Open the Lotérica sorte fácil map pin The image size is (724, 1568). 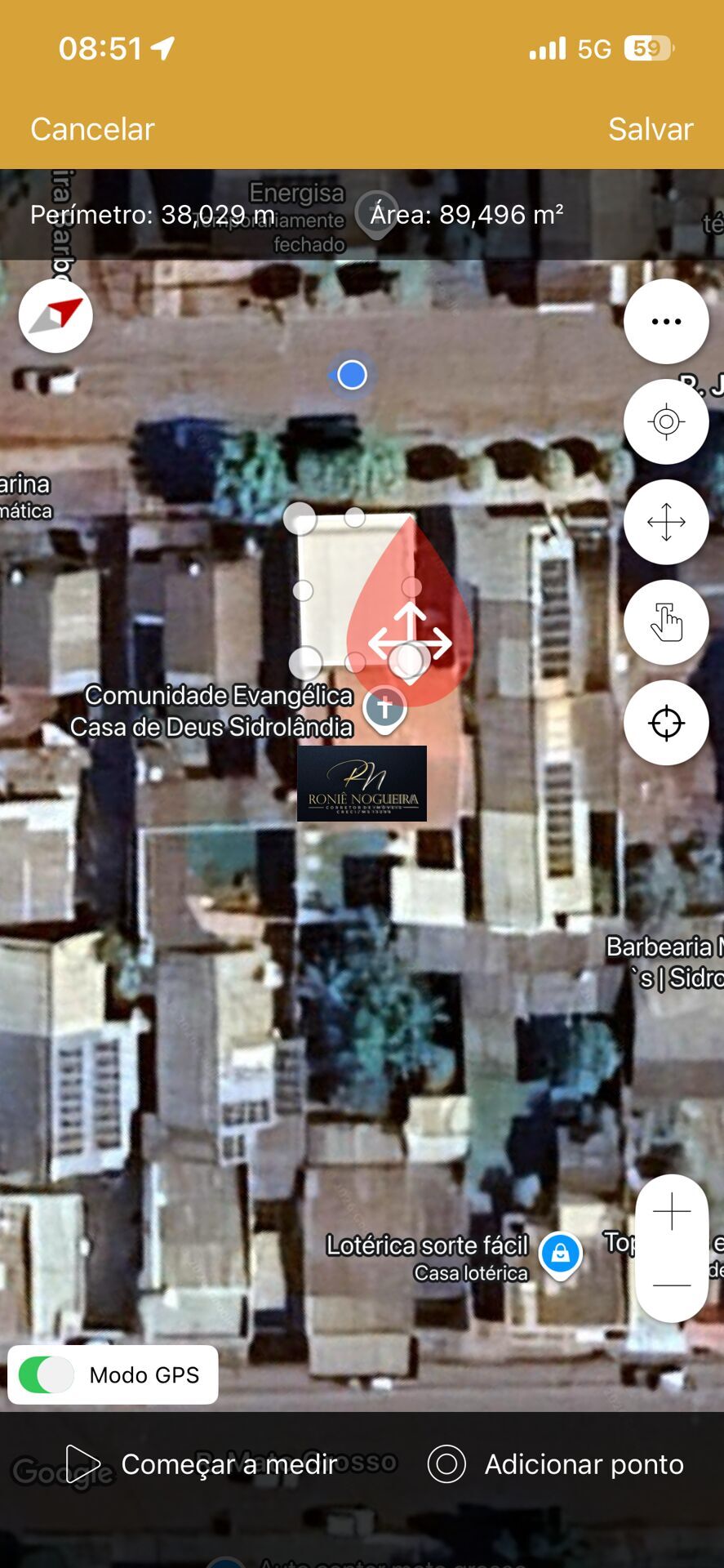coord(561,1254)
